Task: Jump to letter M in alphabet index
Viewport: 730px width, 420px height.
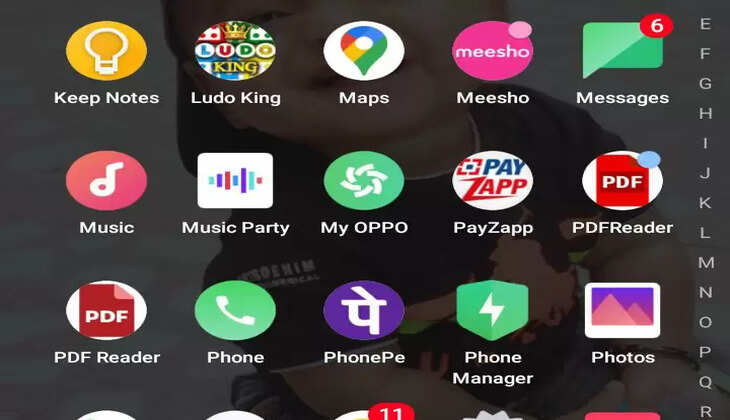Action: (x=706, y=262)
